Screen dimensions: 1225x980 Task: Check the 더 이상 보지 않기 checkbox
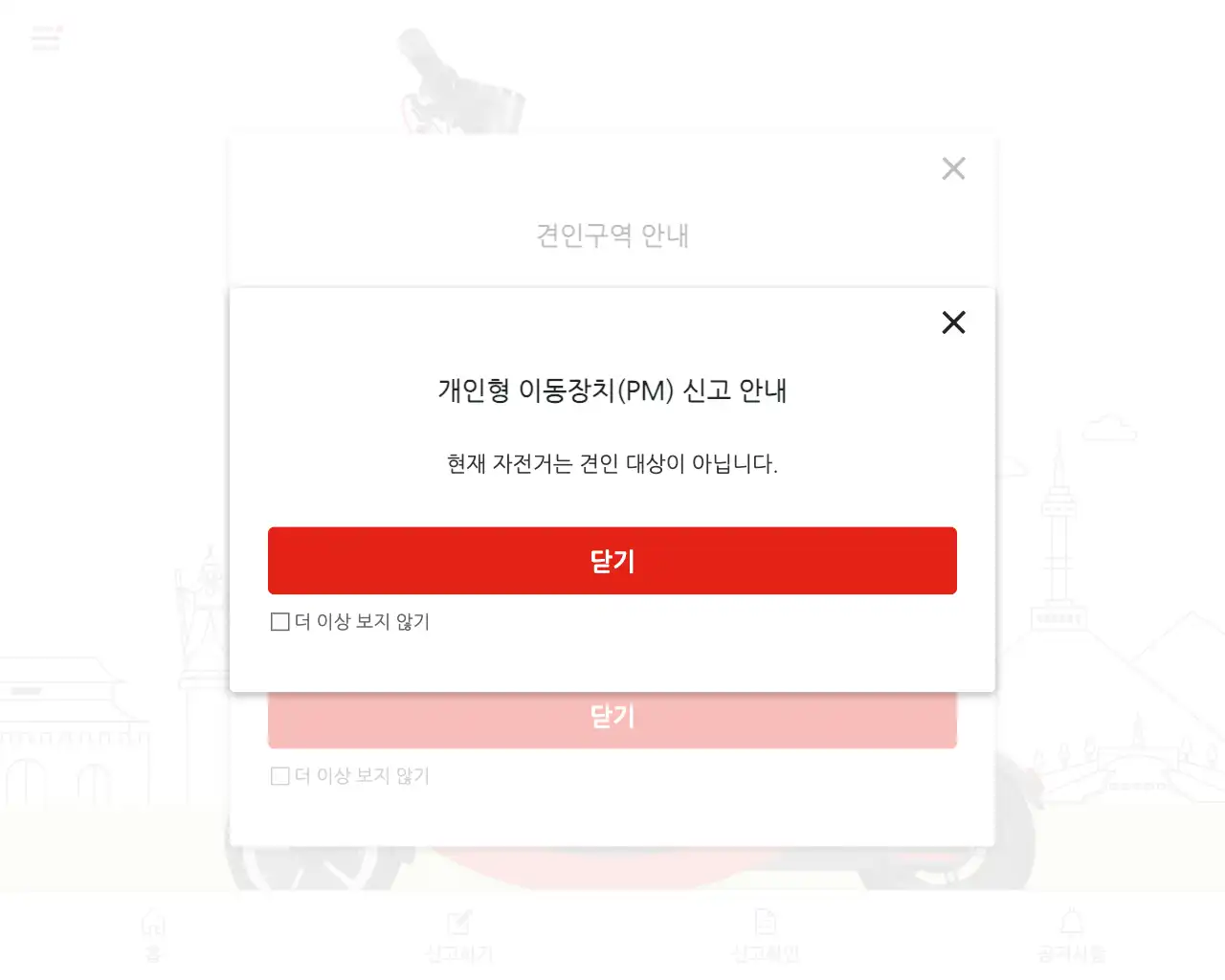[x=280, y=622]
